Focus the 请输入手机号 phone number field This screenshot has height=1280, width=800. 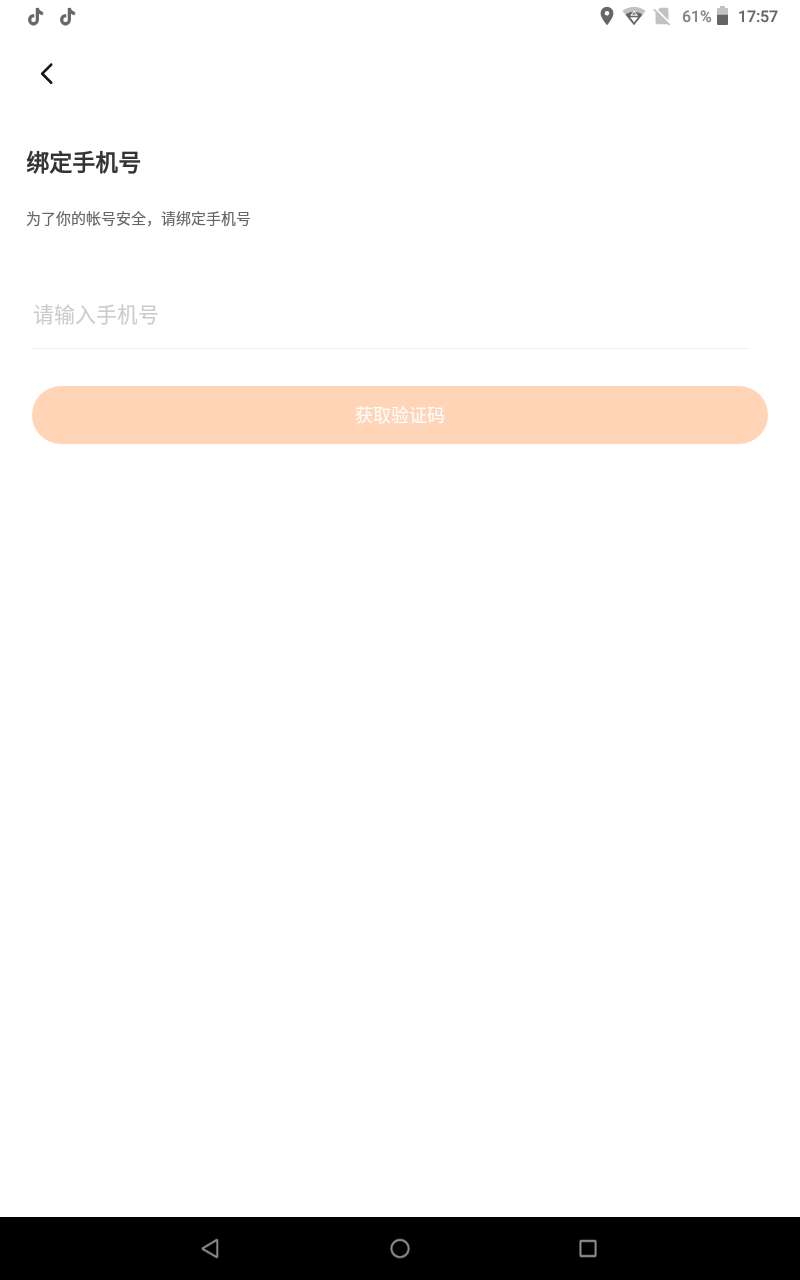pos(390,316)
